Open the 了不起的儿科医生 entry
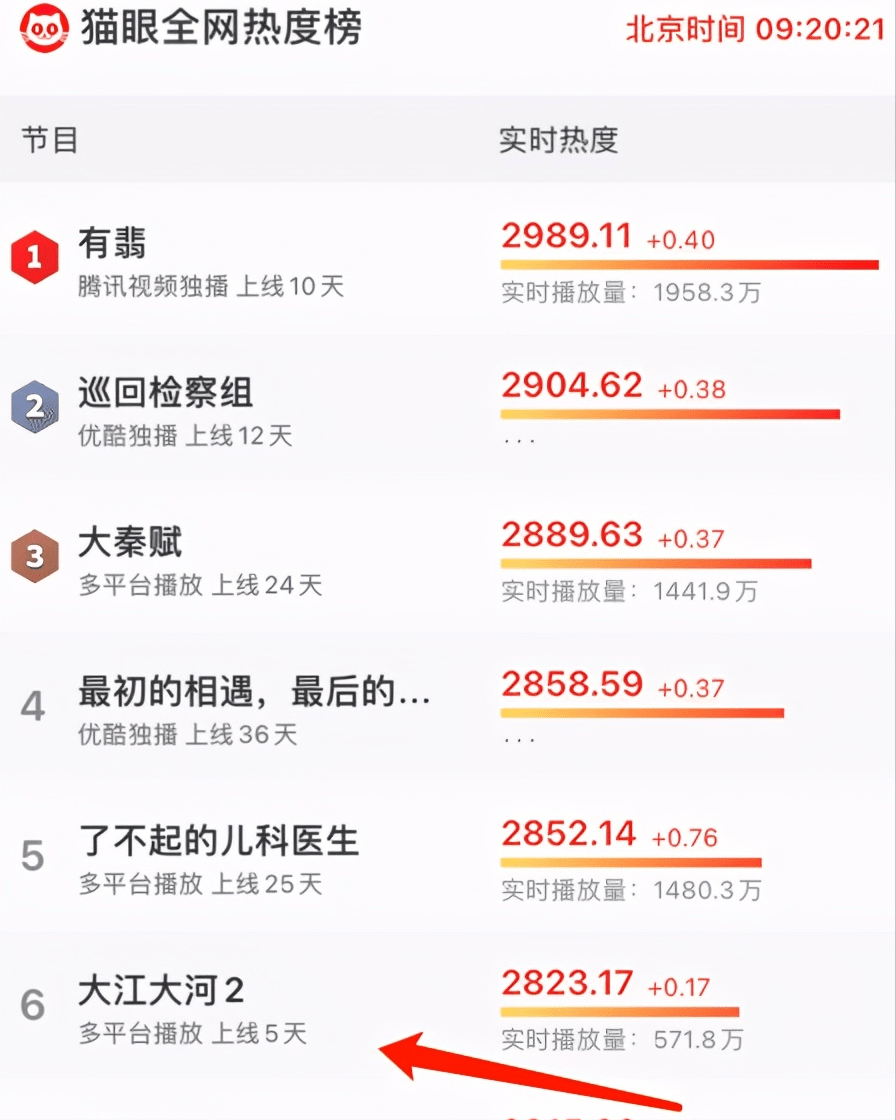 tap(448, 856)
